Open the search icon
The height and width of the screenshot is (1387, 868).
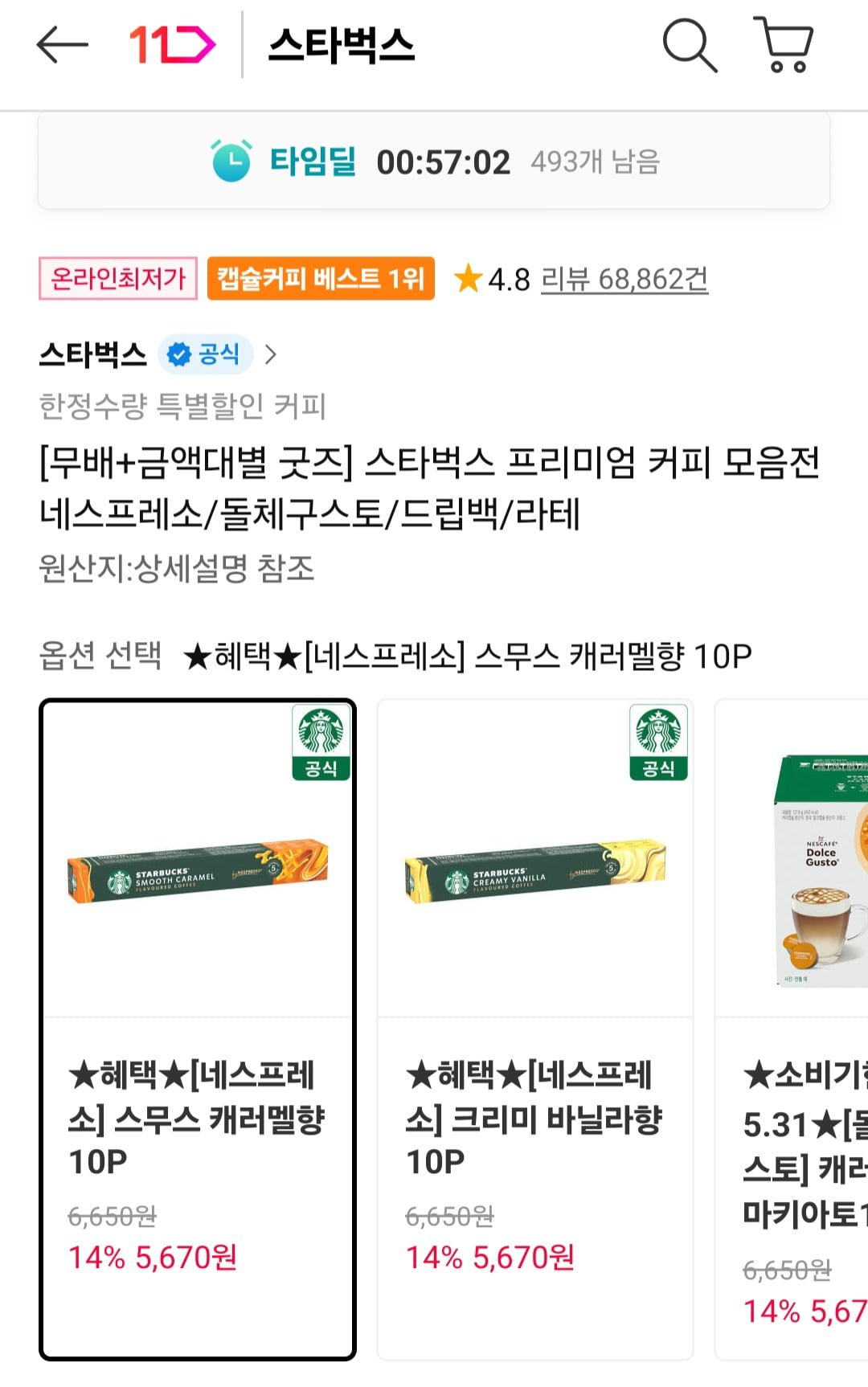689,46
